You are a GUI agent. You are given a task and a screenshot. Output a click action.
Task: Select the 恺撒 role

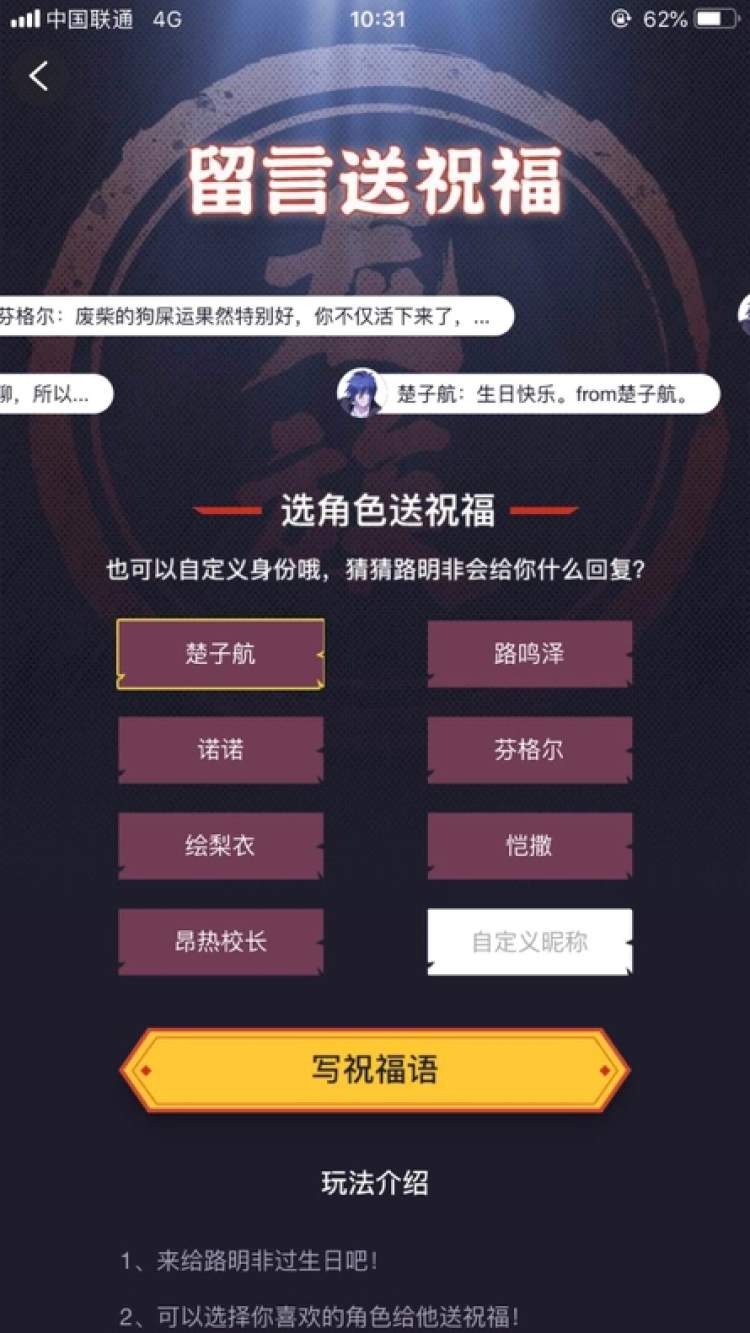click(x=529, y=846)
